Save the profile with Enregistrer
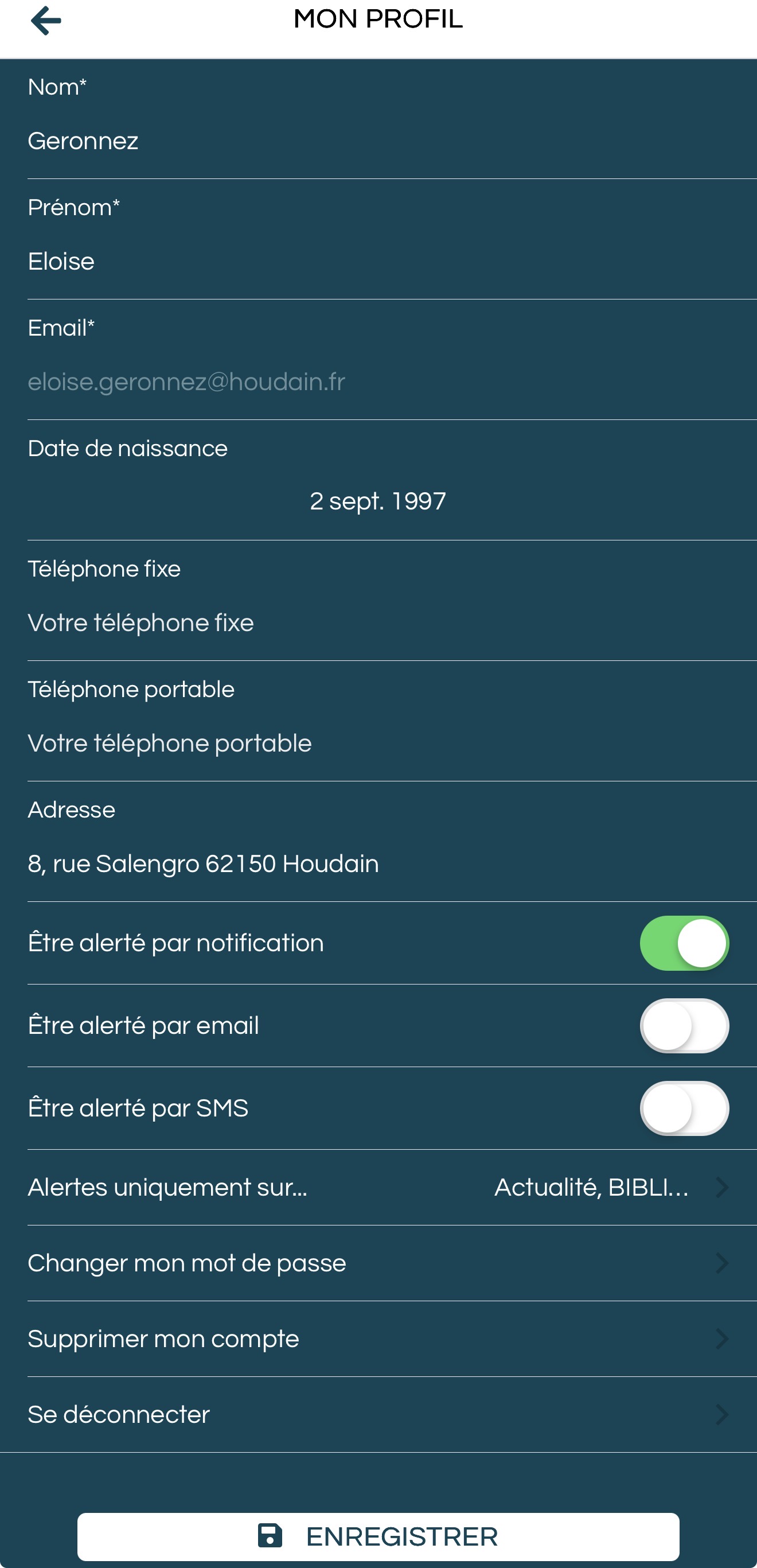The height and width of the screenshot is (1568, 757). click(x=378, y=1536)
